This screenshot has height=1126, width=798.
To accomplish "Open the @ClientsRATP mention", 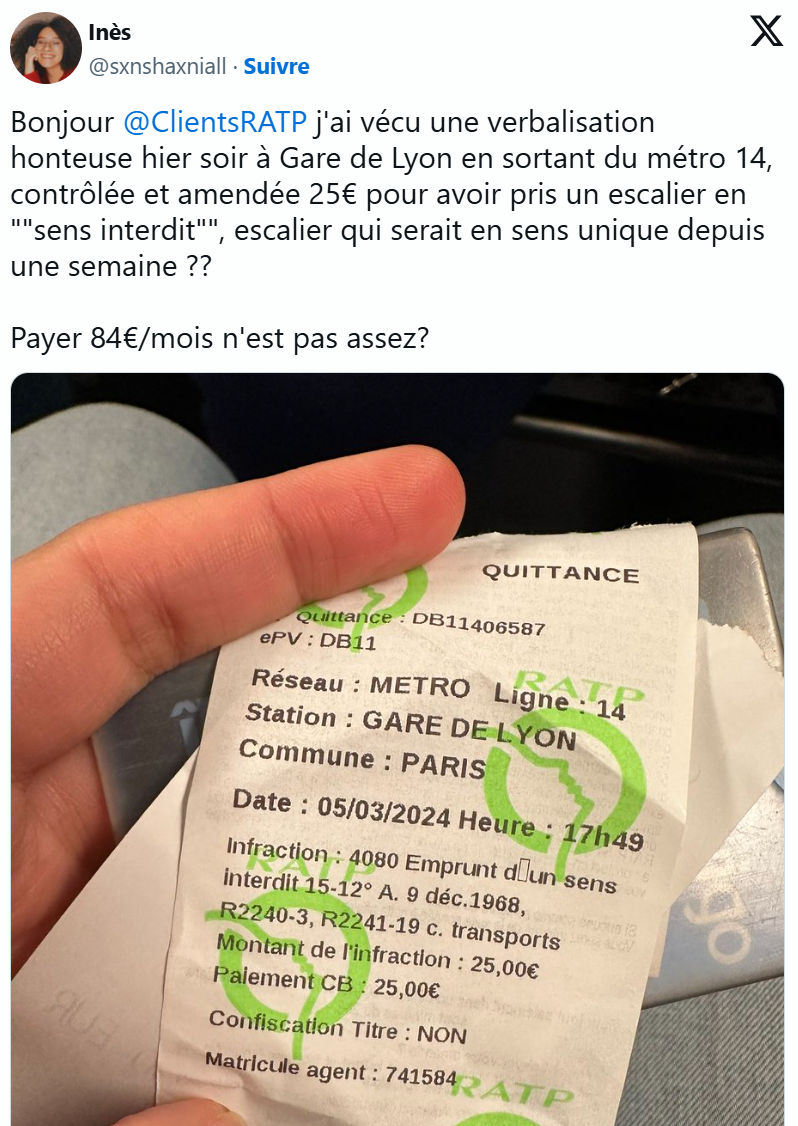I will [213, 123].
